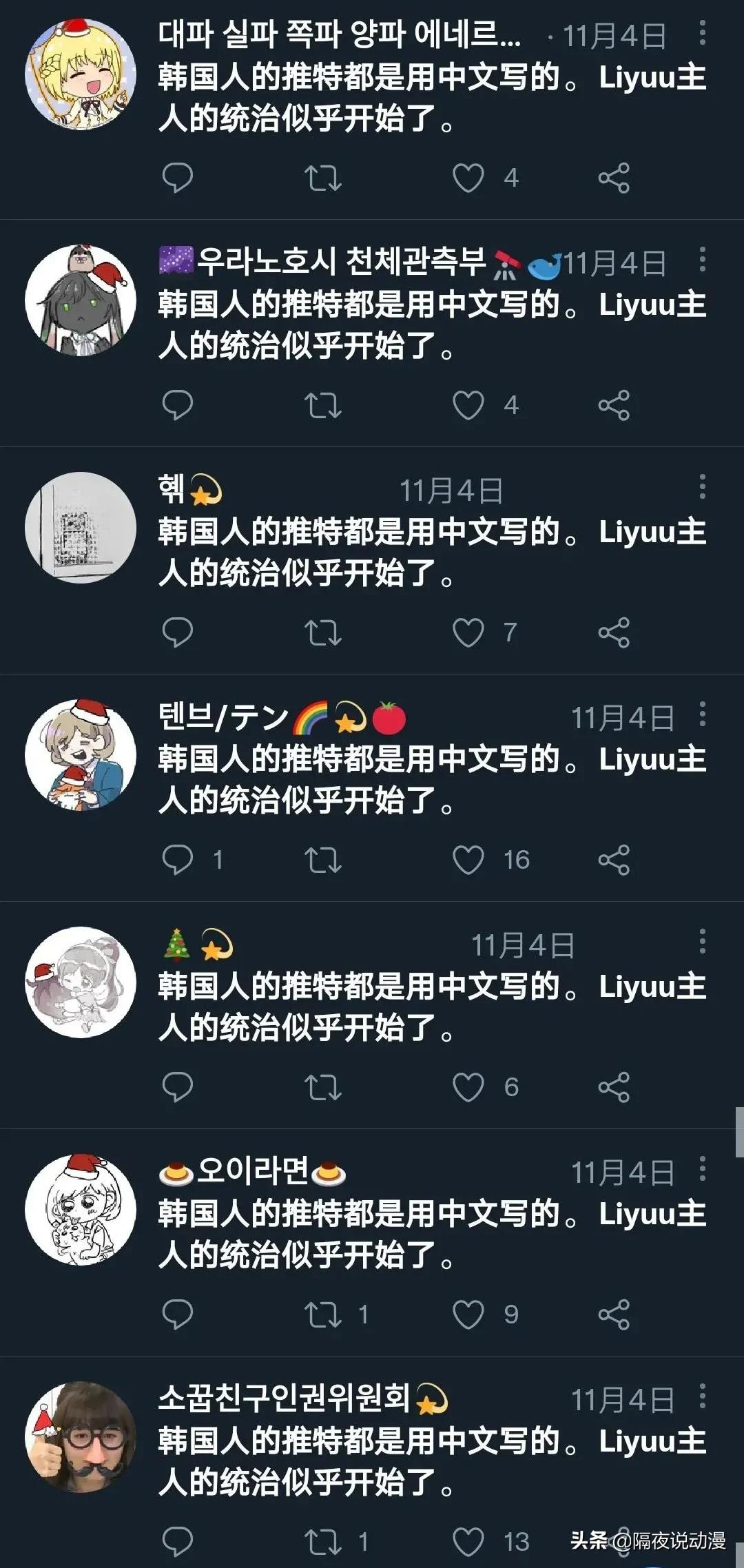Open the 소꿉친구인권위원회 profile avatar
744x1568 pixels.
[x=83, y=1440]
